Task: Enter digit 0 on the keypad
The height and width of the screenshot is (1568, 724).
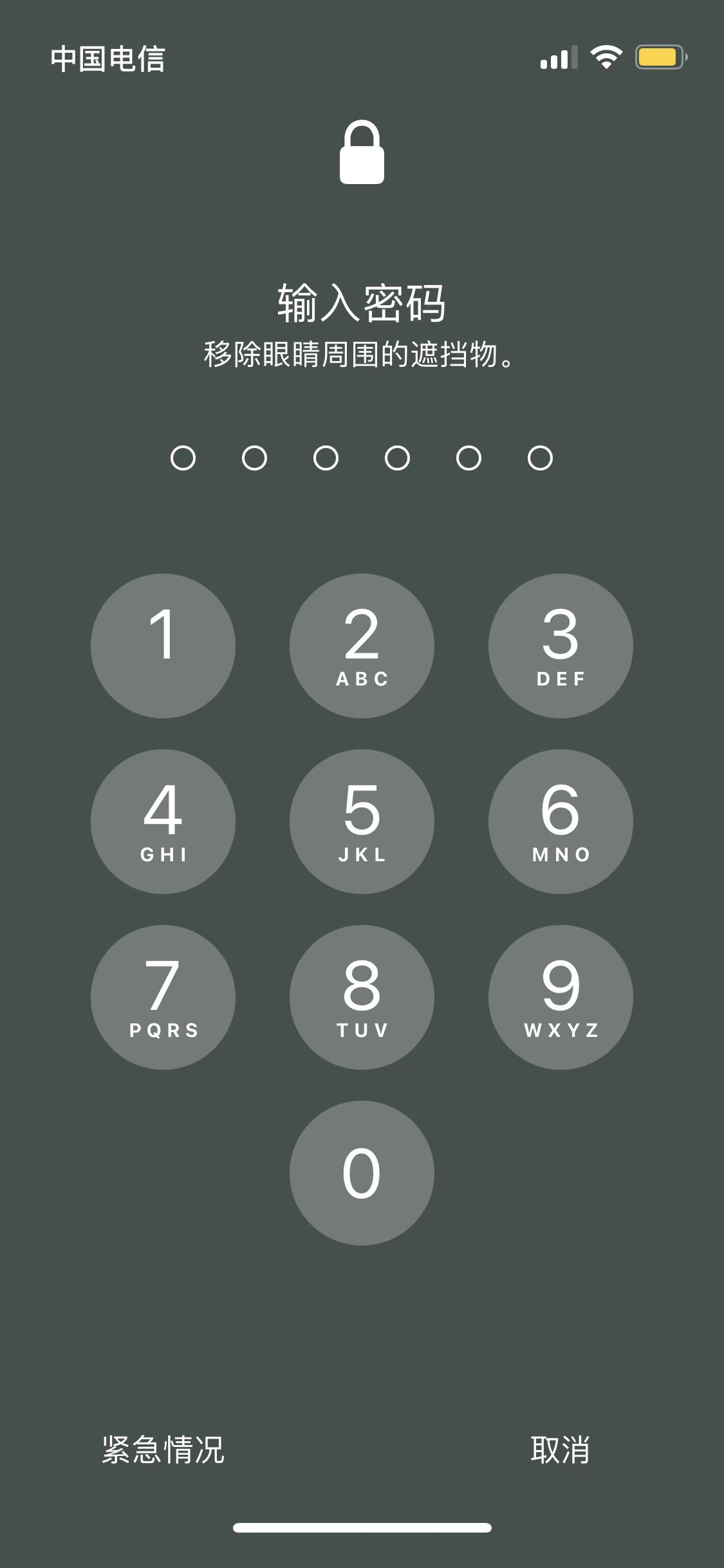Action: tap(362, 1173)
